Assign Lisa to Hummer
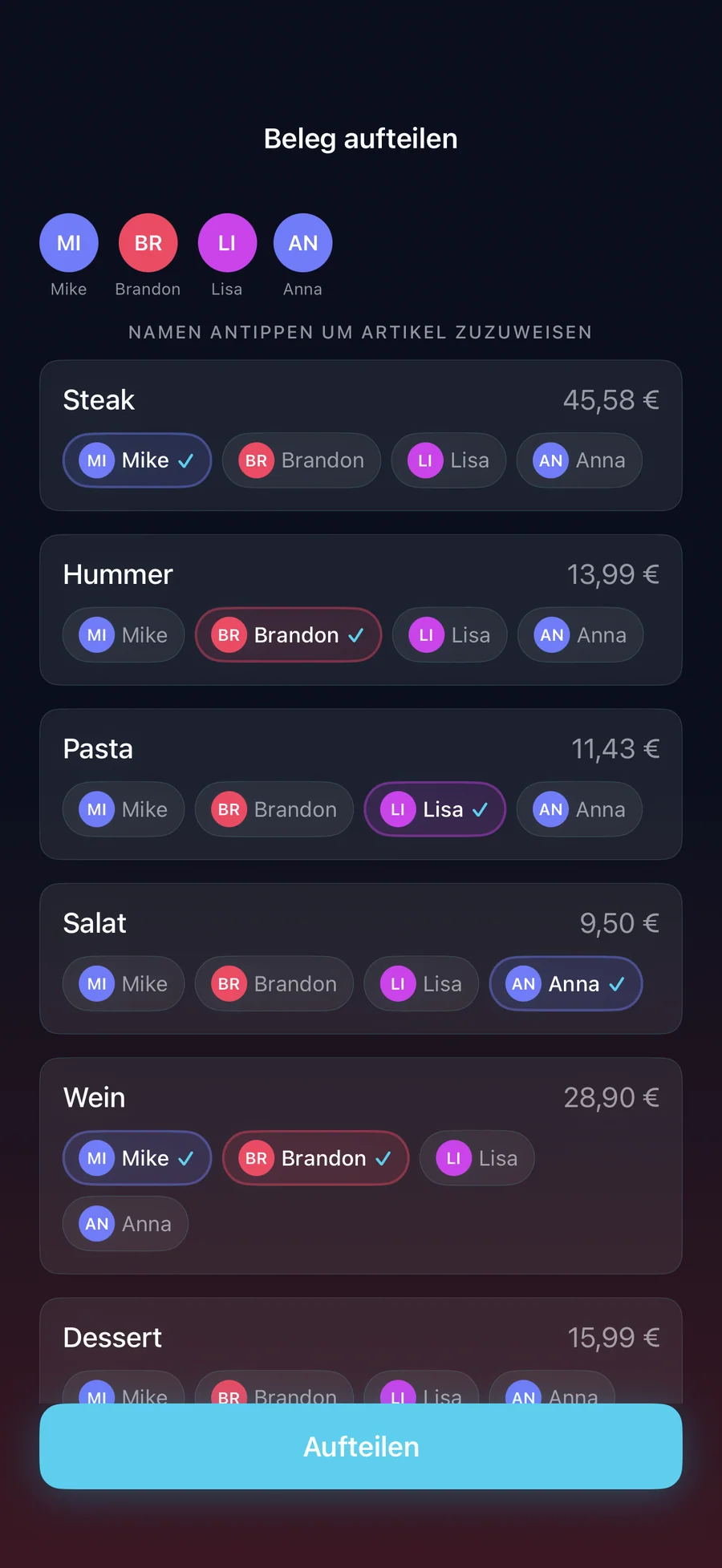The width and height of the screenshot is (722, 1568). coord(450,635)
